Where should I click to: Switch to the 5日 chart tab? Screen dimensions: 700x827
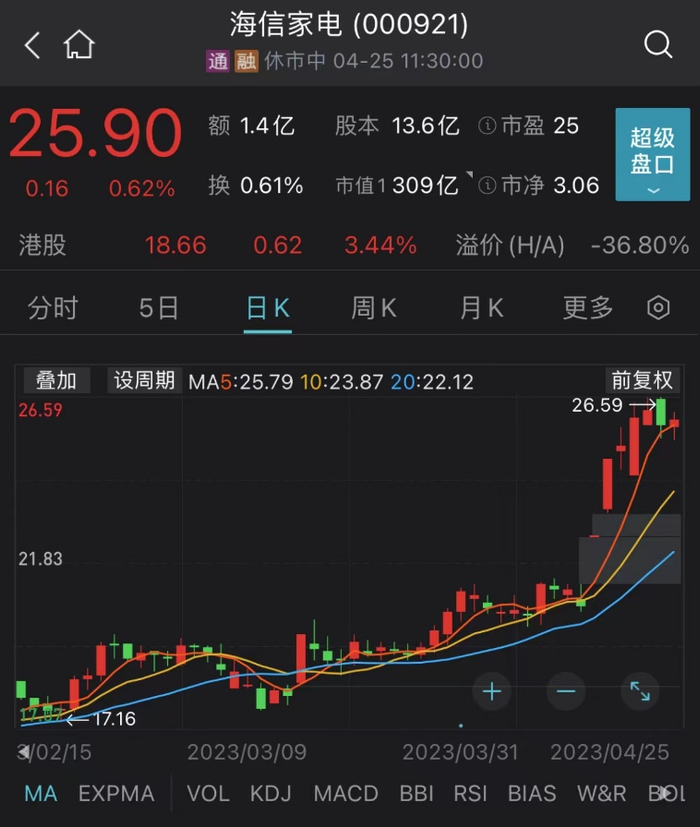159,308
